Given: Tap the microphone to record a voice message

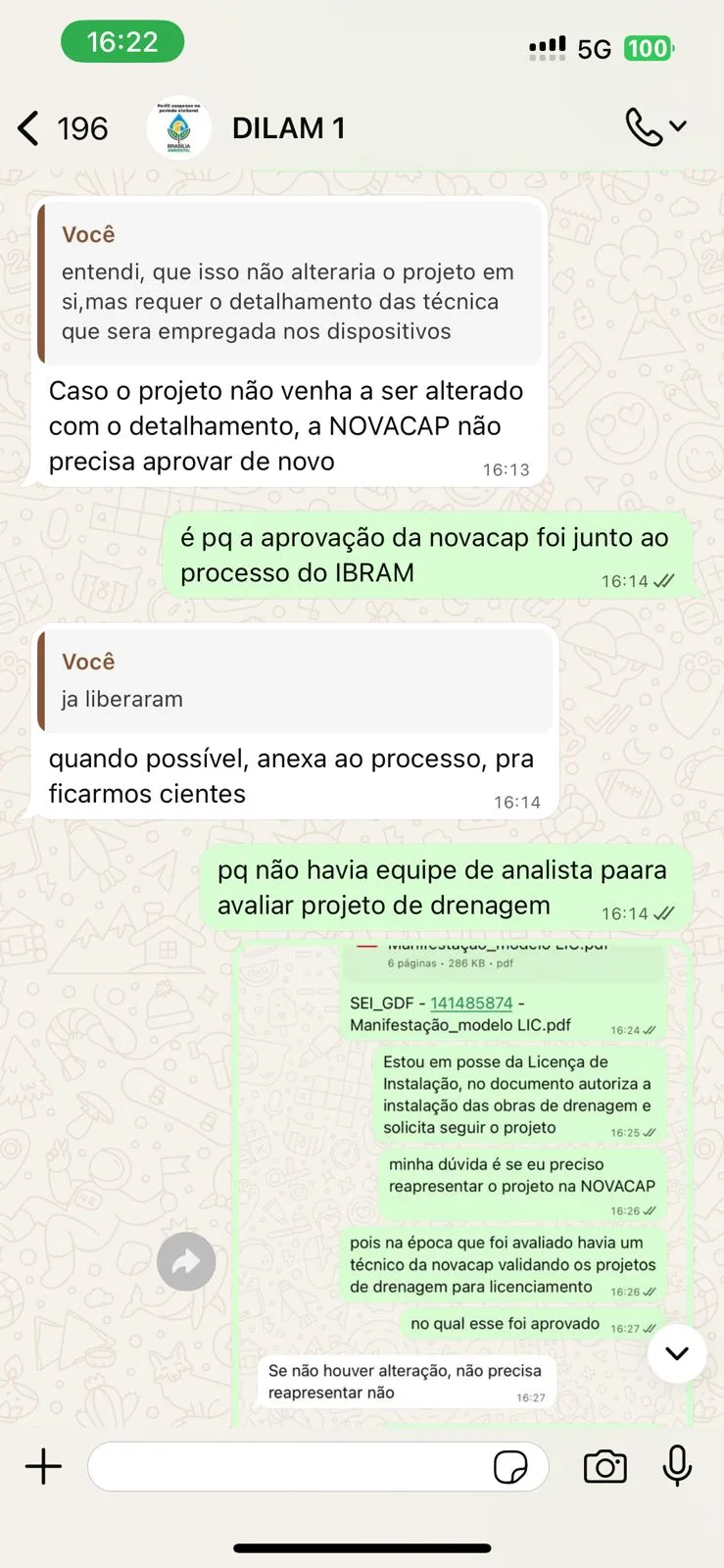Looking at the screenshot, I should pos(677,1466).
